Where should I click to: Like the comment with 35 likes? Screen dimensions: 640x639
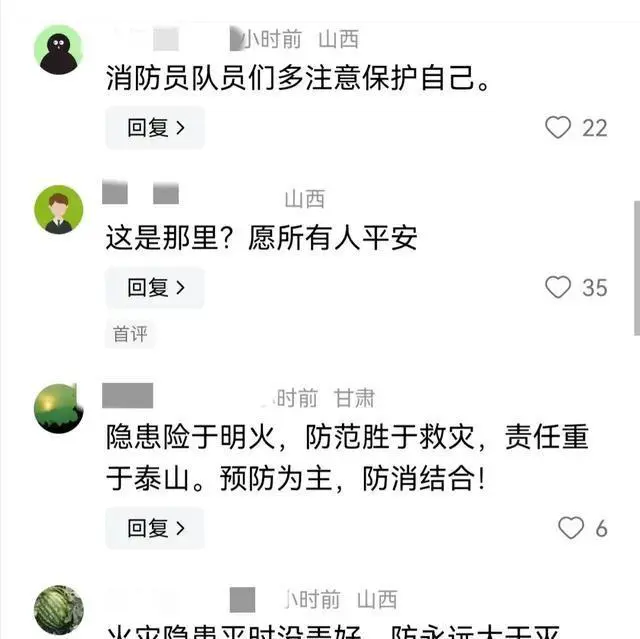[x=557, y=288]
